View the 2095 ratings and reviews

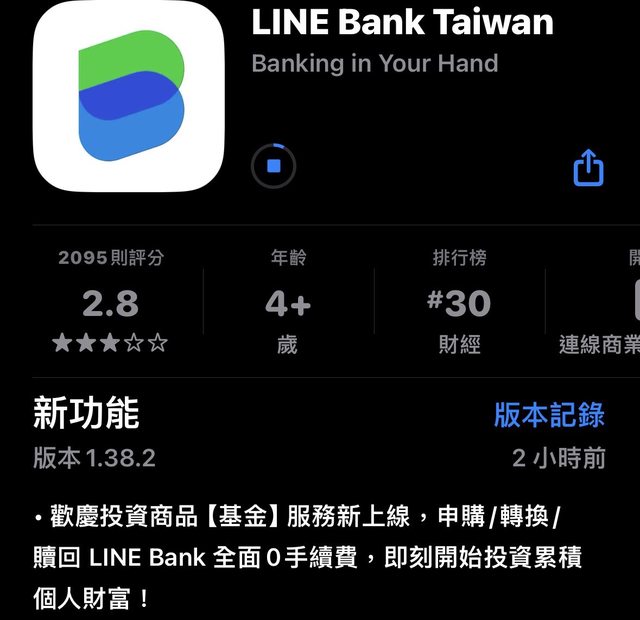[x=111, y=302]
